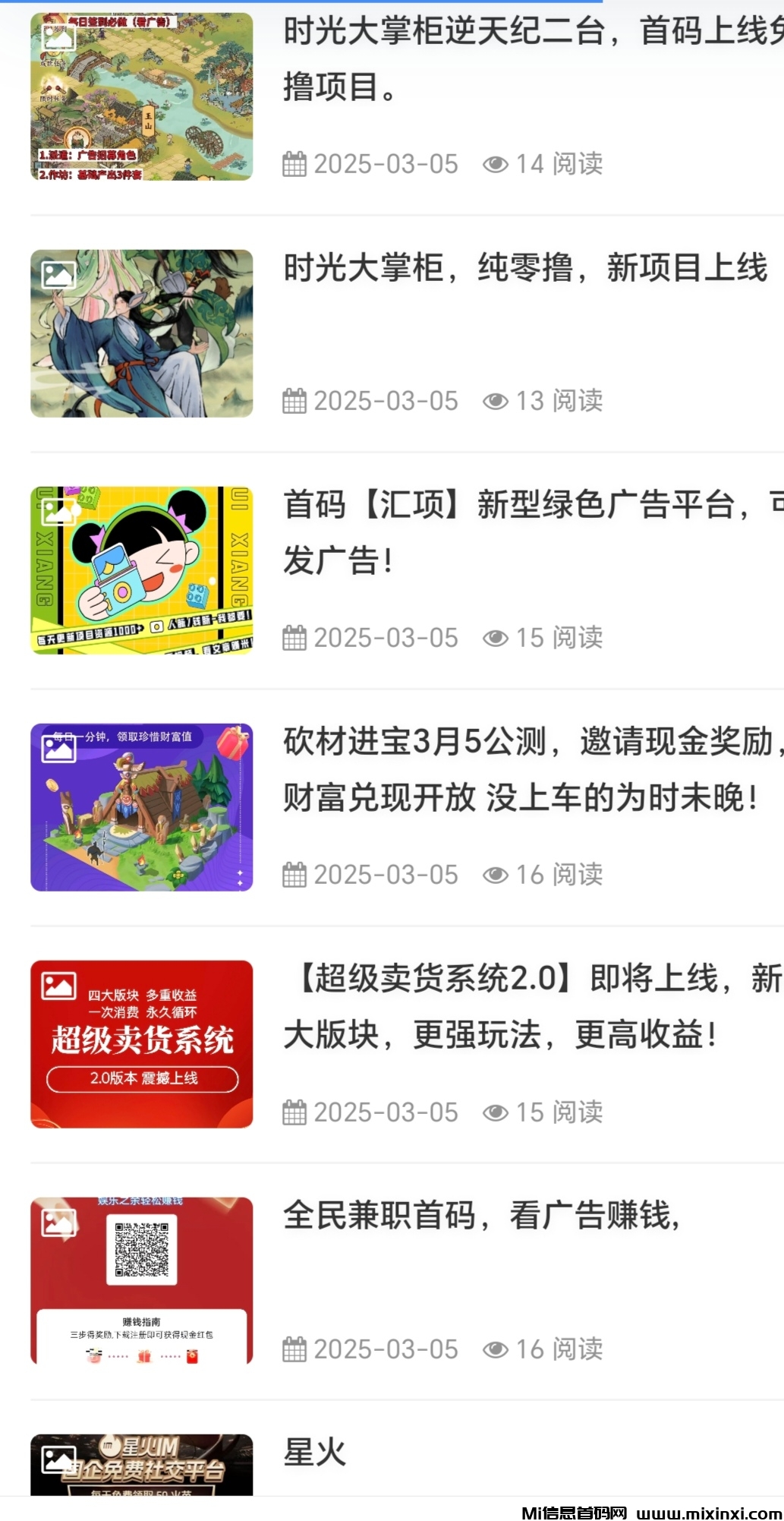Click the calendar icon beside the 时光大掌柜逆天纪 date
The height and width of the screenshot is (1521, 784).
[x=296, y=163]
